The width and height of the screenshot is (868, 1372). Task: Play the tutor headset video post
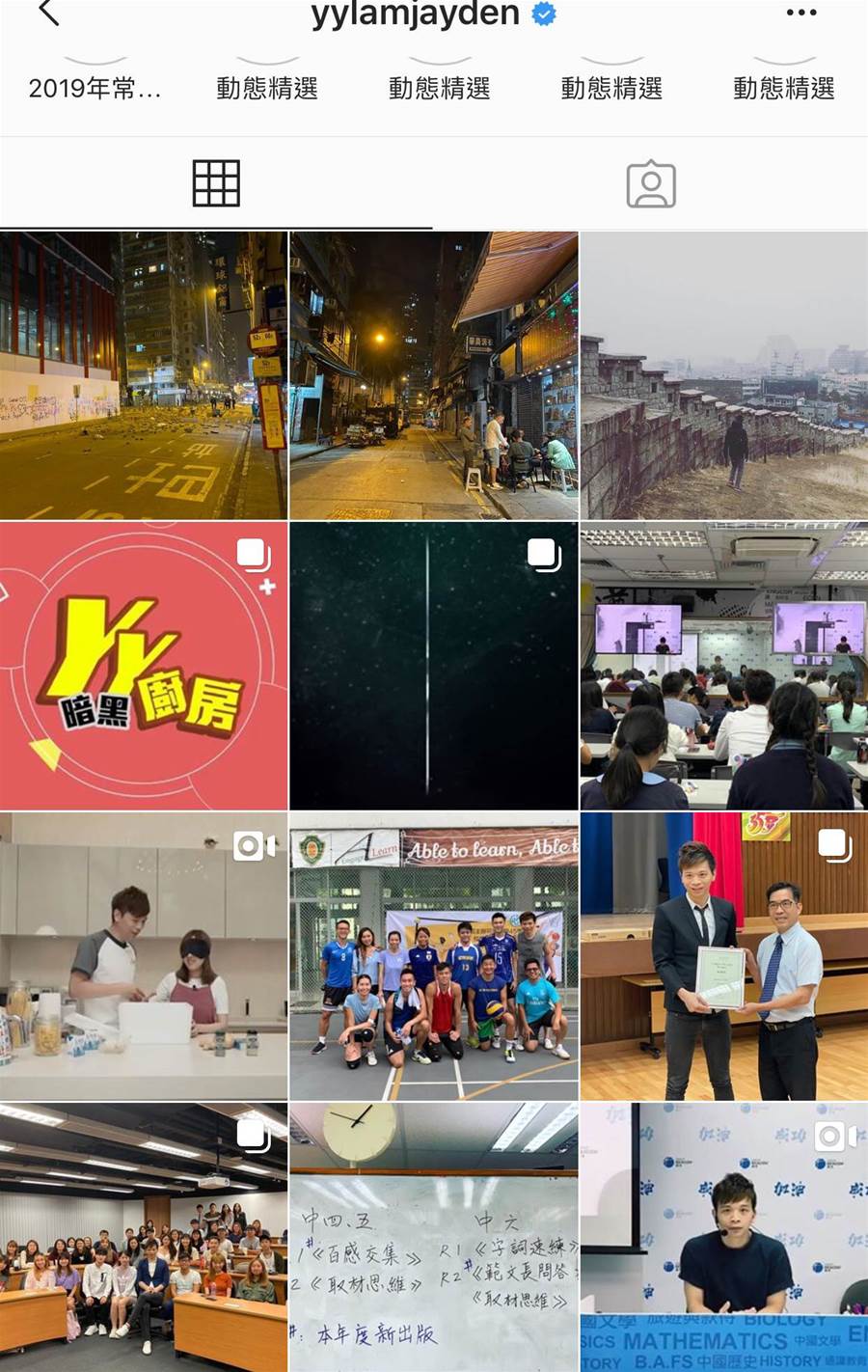point(723,1237)
